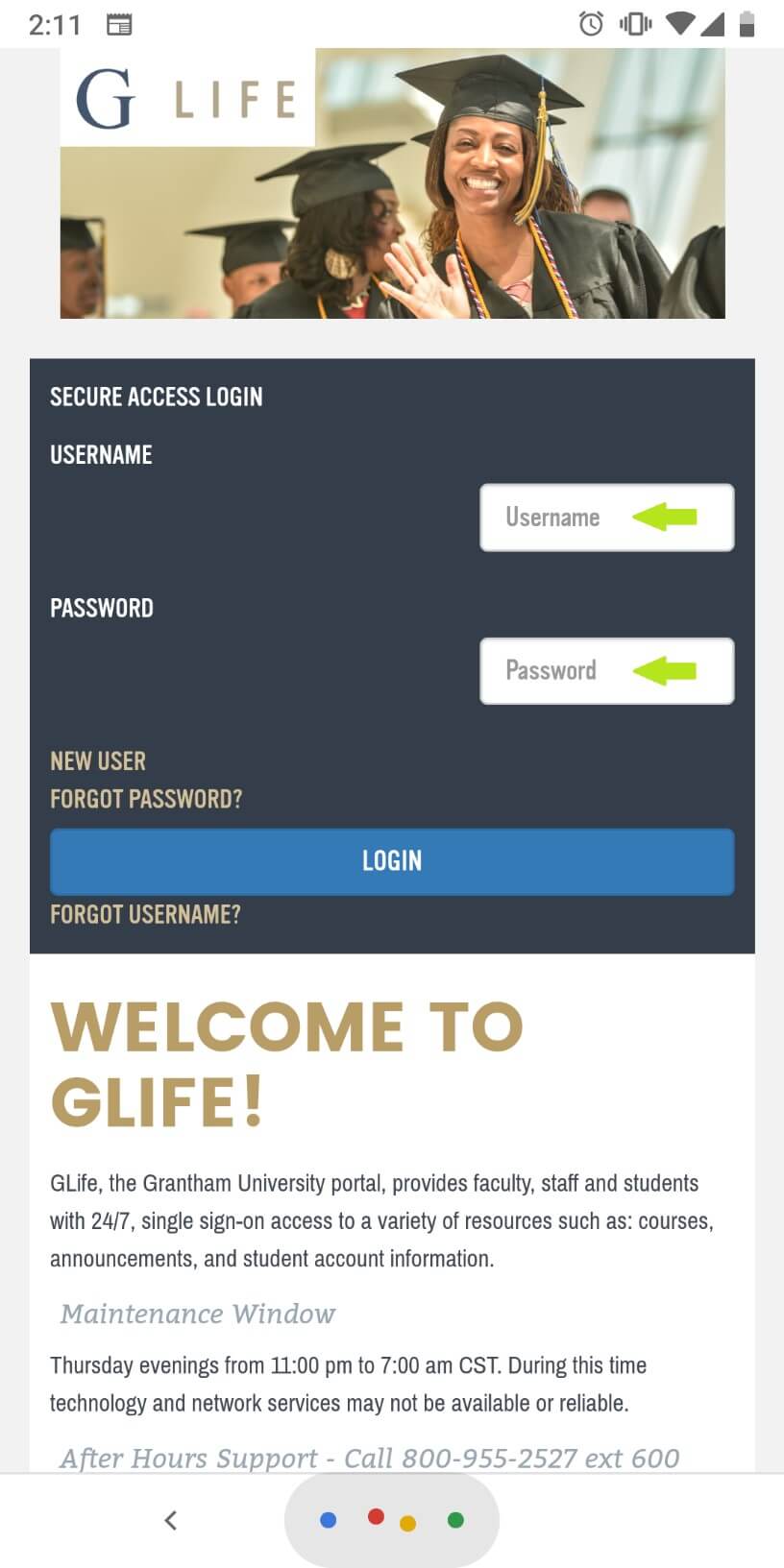Select the FORGOT USERNAME? link

145,914
